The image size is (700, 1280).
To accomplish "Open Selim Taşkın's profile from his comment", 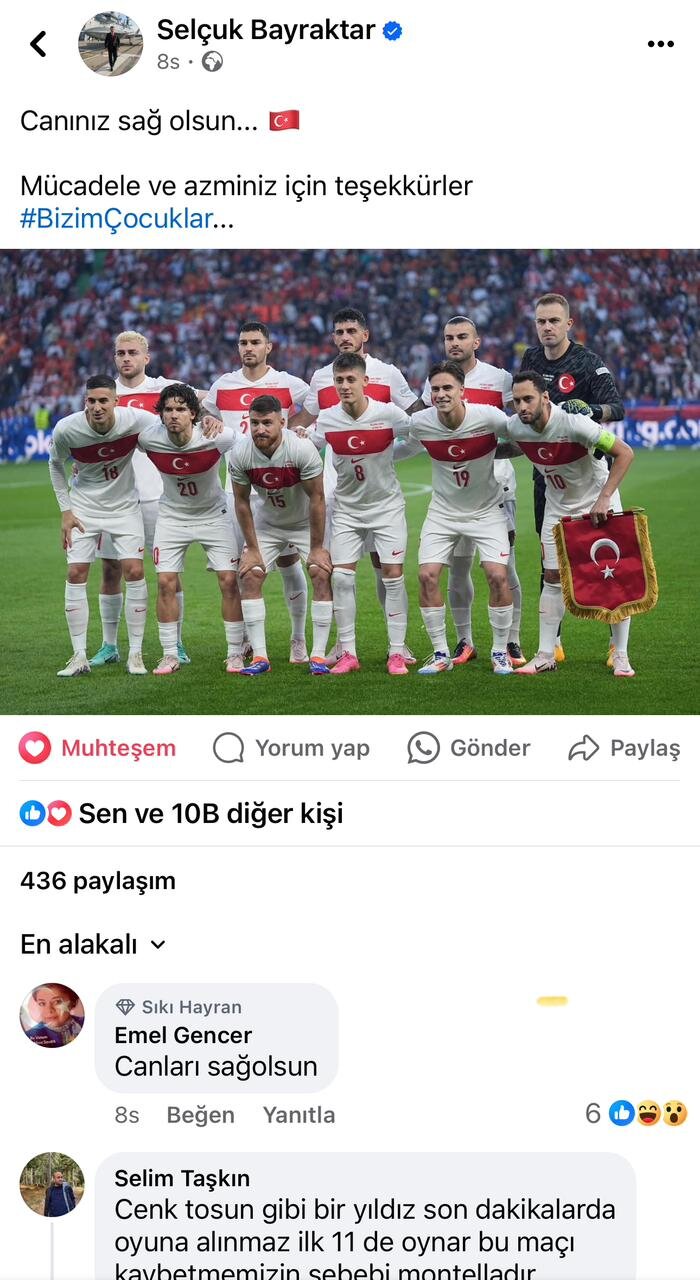I will 182,1178.
